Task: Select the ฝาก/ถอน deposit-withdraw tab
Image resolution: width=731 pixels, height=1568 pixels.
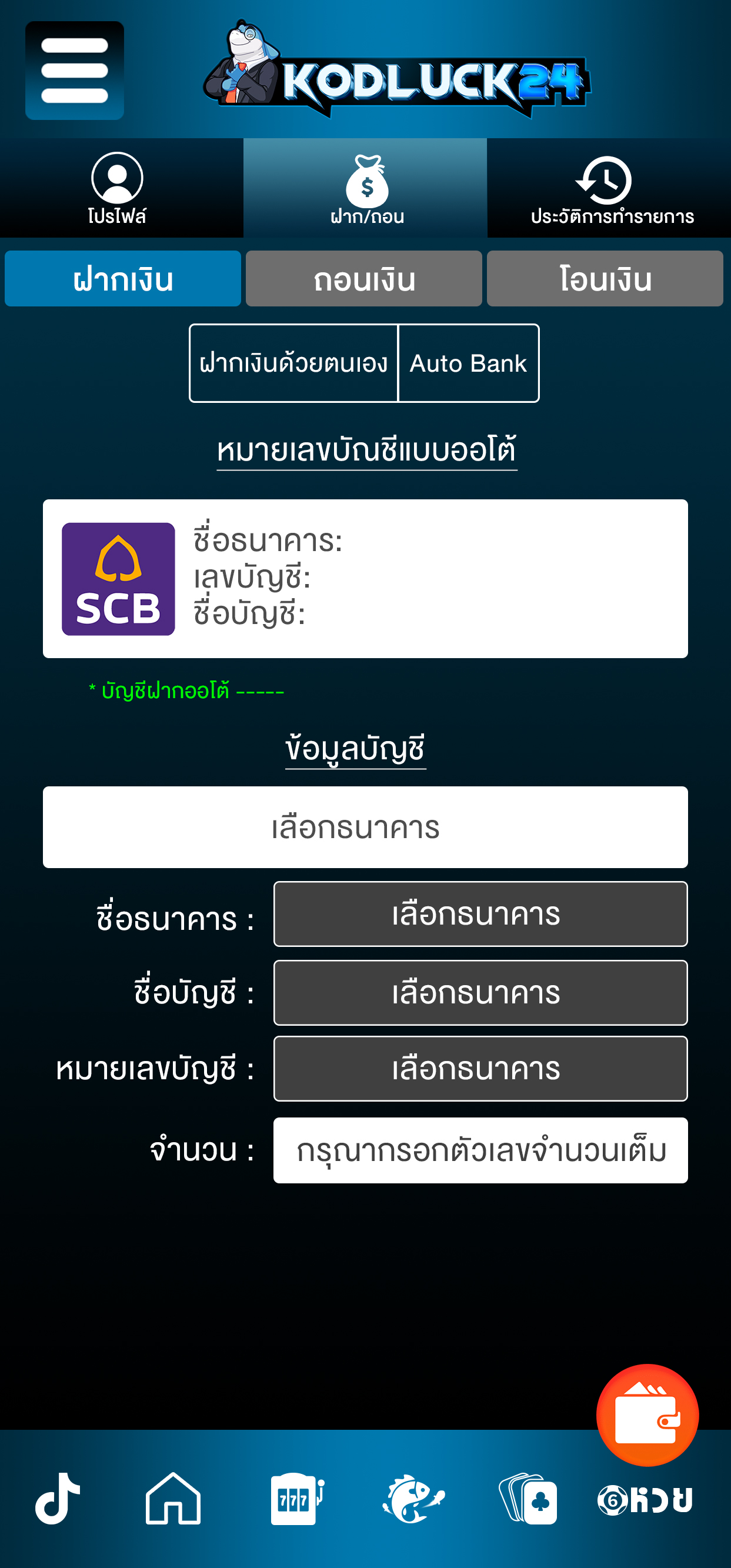Action: coord(366,188)
